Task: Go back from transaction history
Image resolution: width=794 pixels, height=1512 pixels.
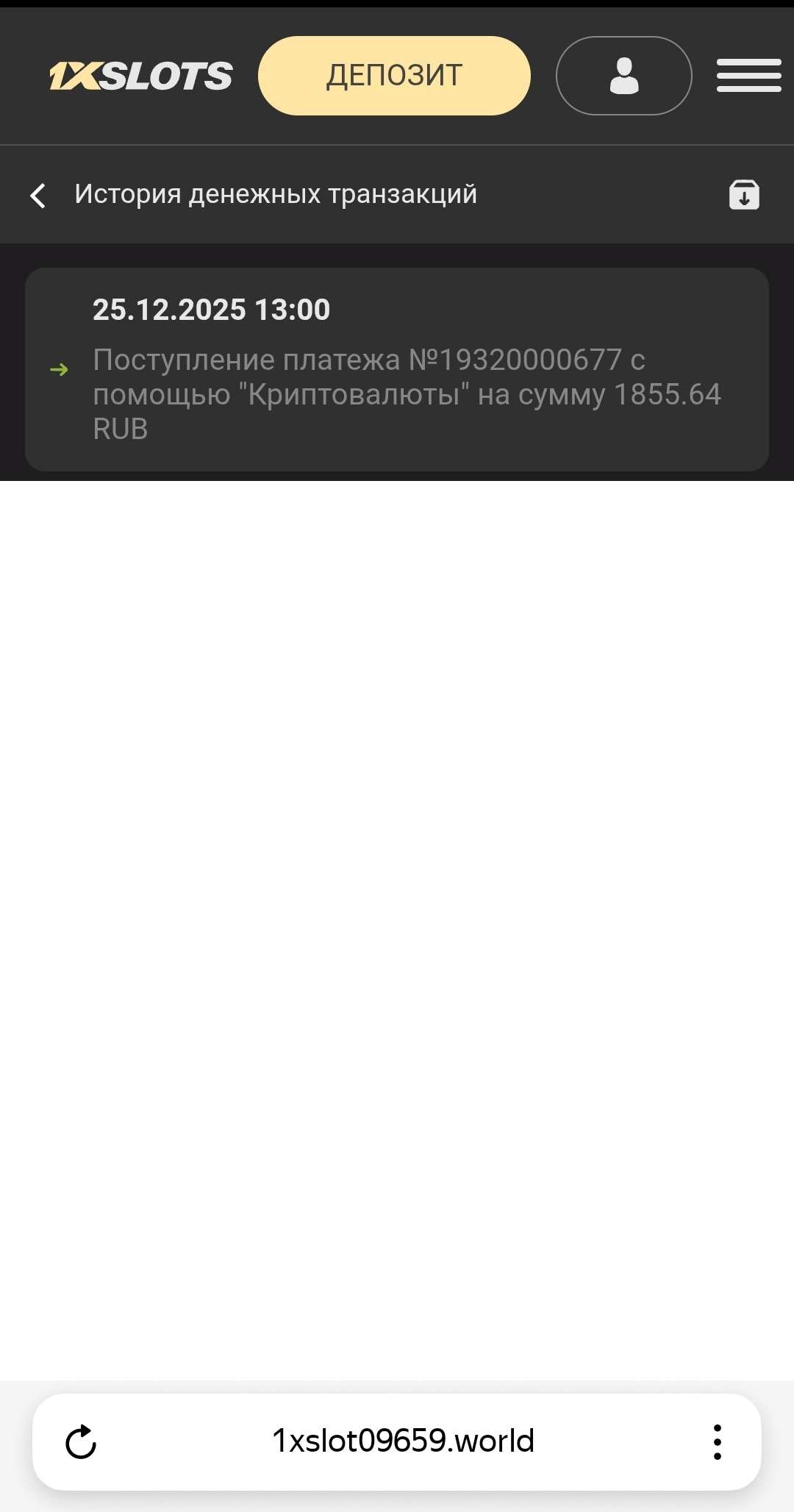Action: coord(38,195)
